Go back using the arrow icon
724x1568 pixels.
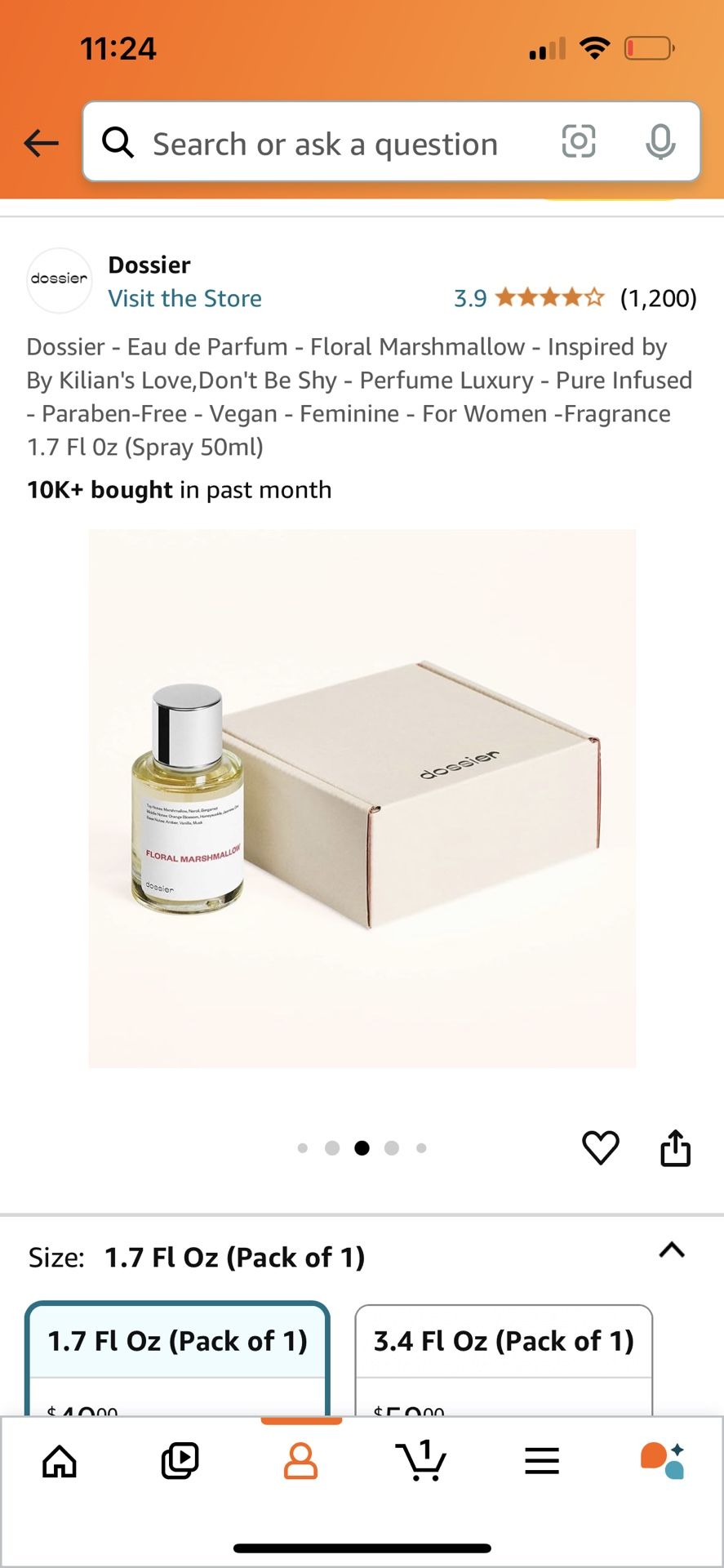click(x=41, y=144)
